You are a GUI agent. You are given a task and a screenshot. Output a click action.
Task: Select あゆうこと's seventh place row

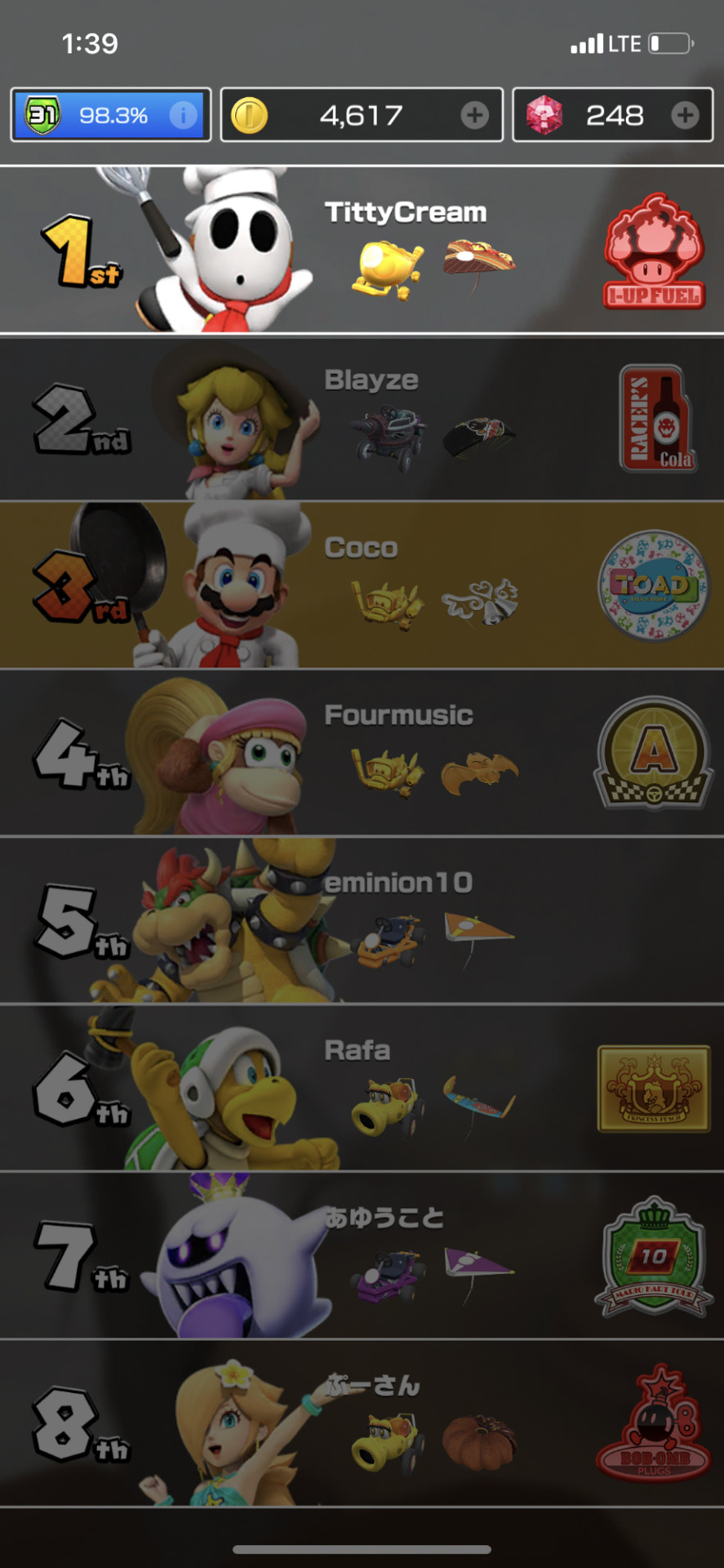(362, 1256)
